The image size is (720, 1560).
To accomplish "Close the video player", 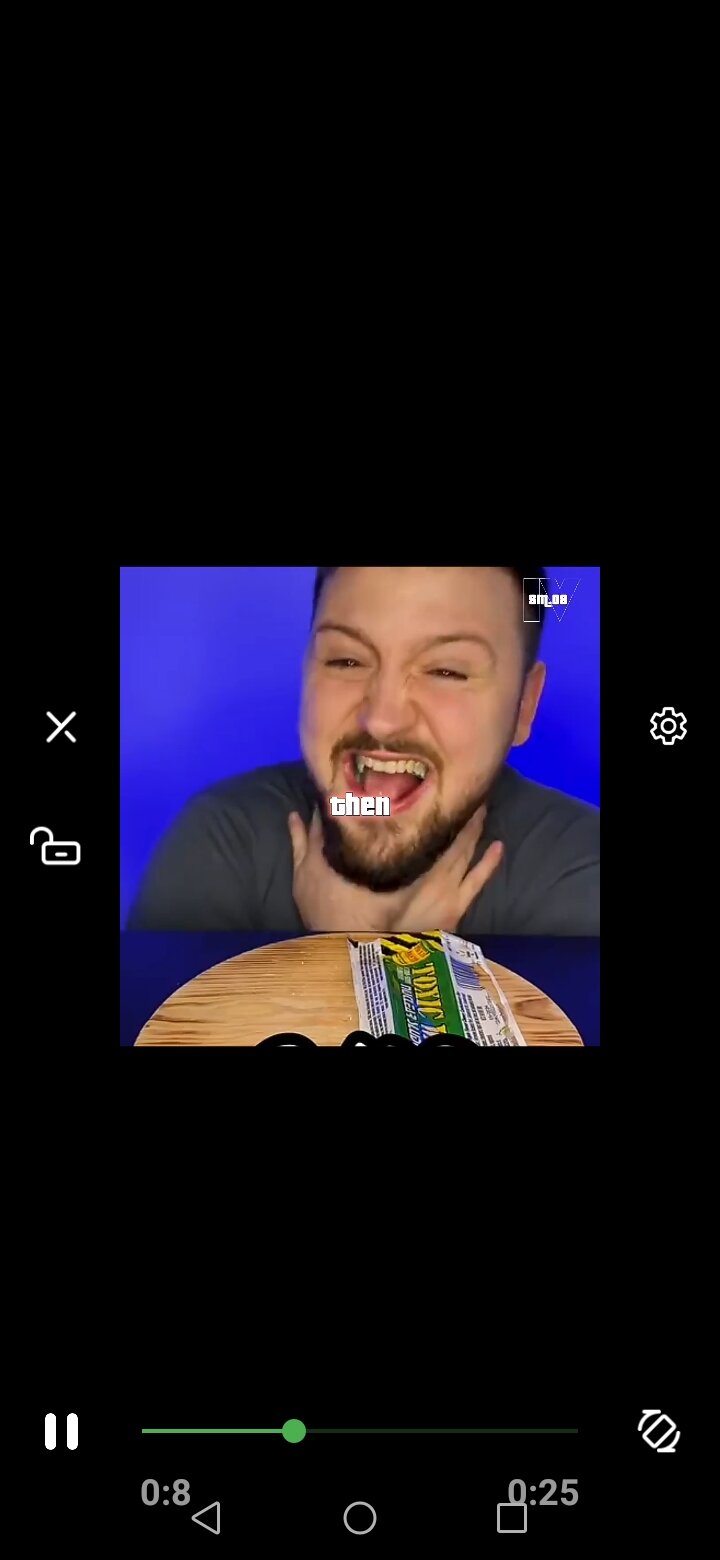I will pyautogui.click(x=61, y=727).
